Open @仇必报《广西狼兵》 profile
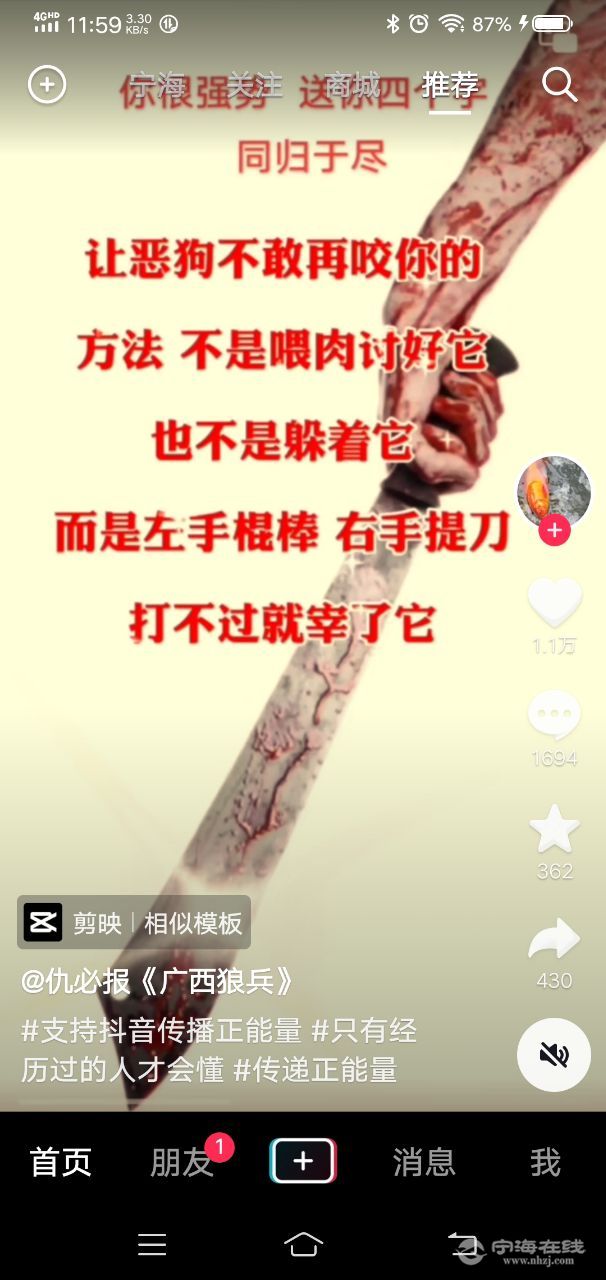Screen dimensions: 606x1280 click(x=160, y=981)
